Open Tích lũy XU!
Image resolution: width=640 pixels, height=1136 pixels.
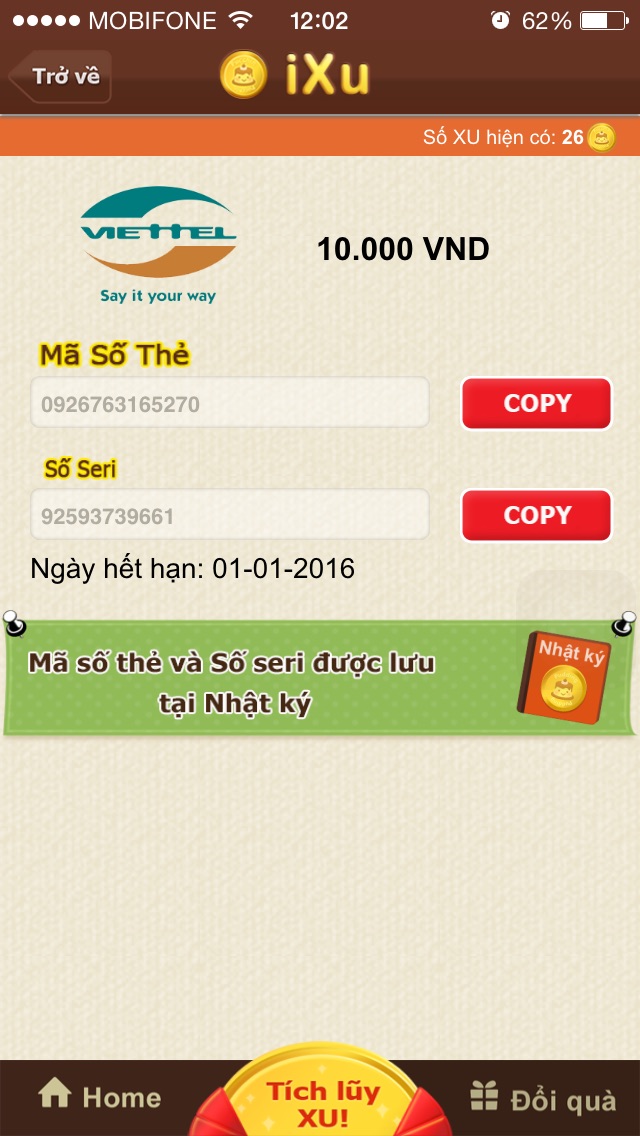(320, 1100)
